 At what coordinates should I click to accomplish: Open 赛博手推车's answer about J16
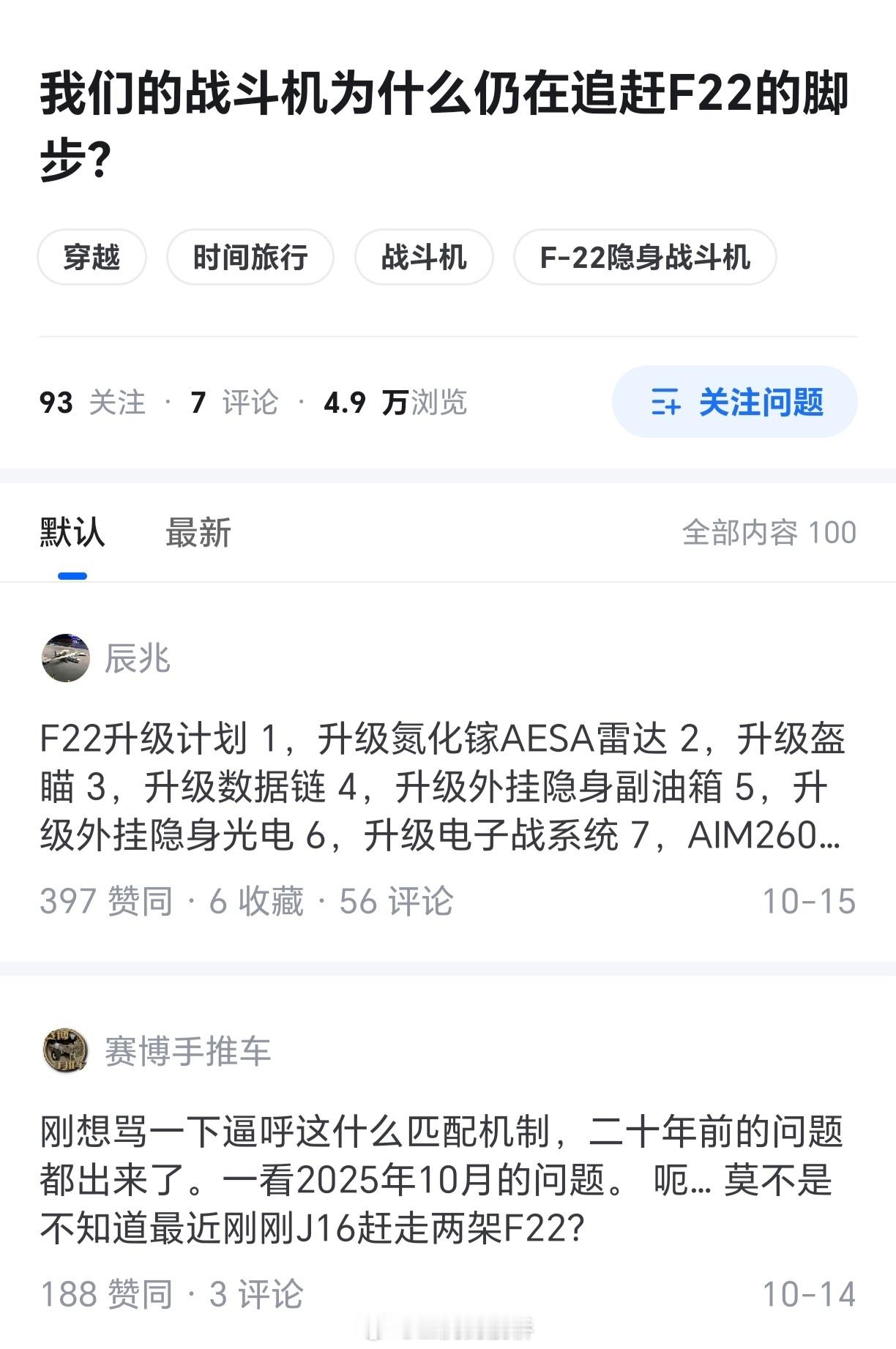point(442,1180)
